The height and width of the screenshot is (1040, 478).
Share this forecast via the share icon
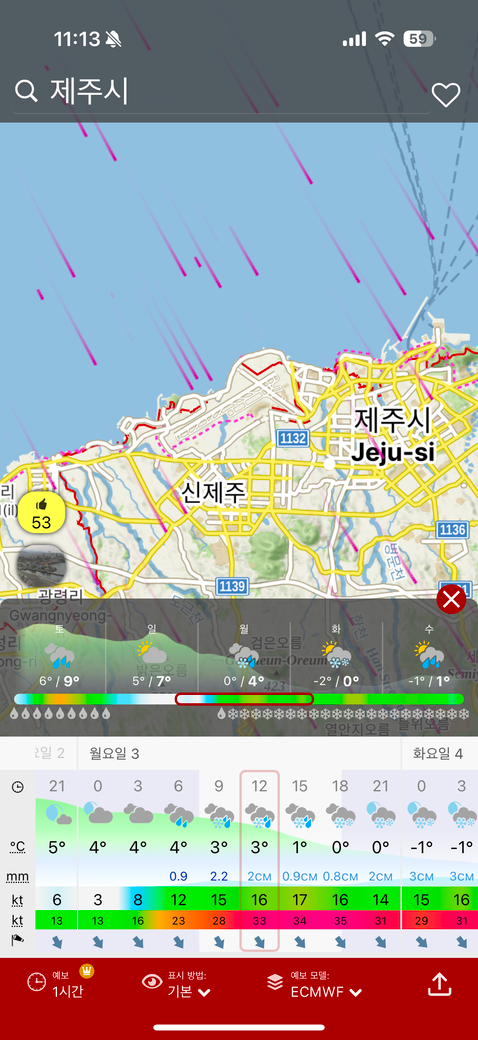click(438, 984)
